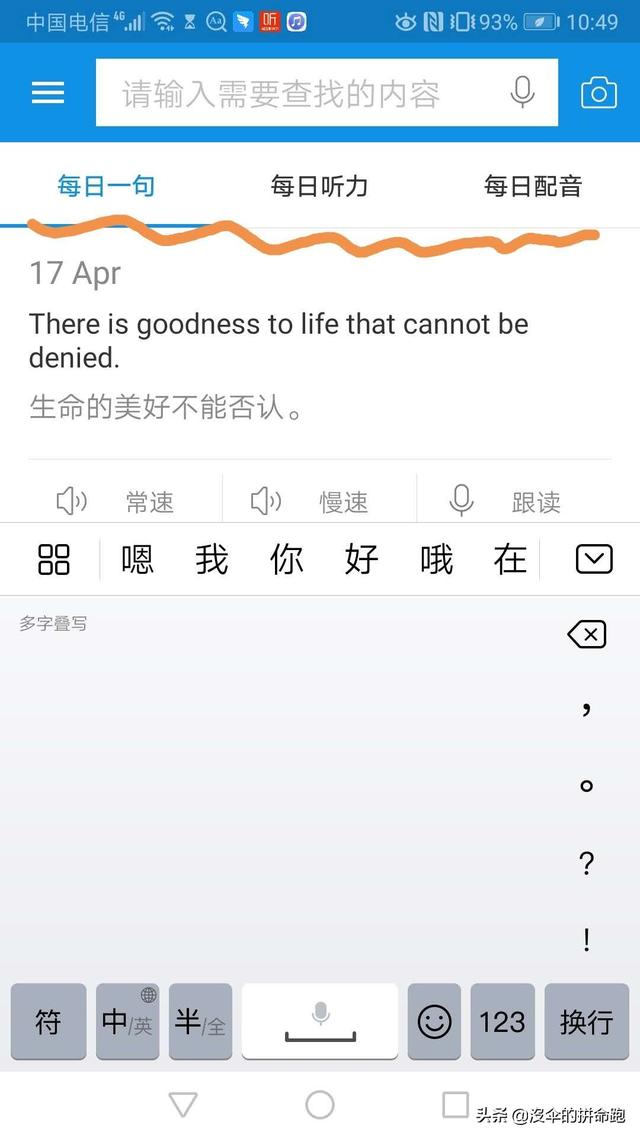Open the keyboard tools grid icon
640x1138 pixels.
pos(54,560)
